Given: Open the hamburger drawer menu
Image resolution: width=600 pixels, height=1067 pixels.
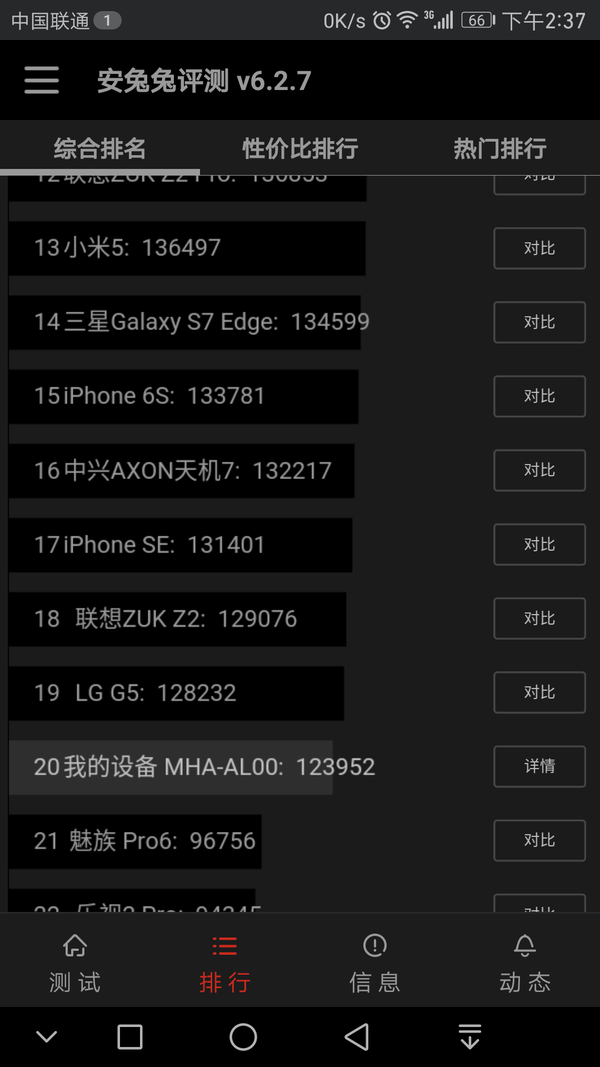Looking at the screenshot, I should click(41, 80).
